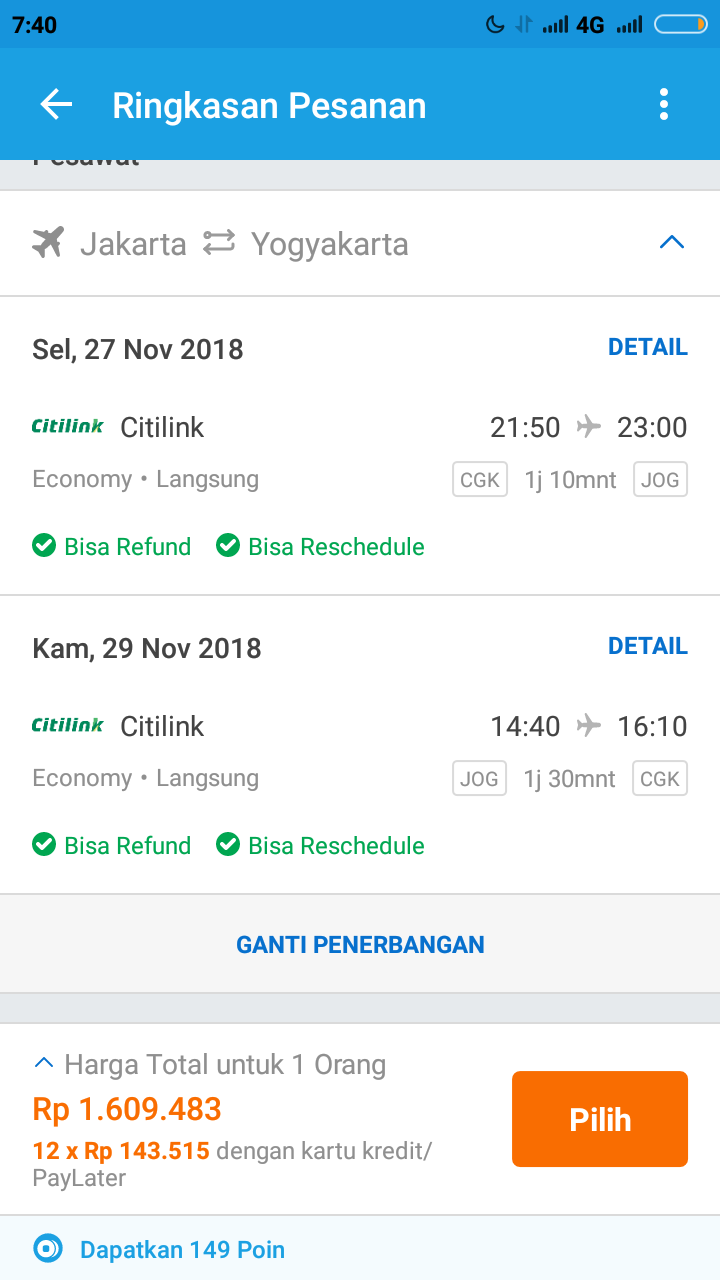Image resolution: width=720 pixels, height=1280 pixels.
Task: View DETAIL for Sel, 27 Nov flight
Action: pos(647,347)
